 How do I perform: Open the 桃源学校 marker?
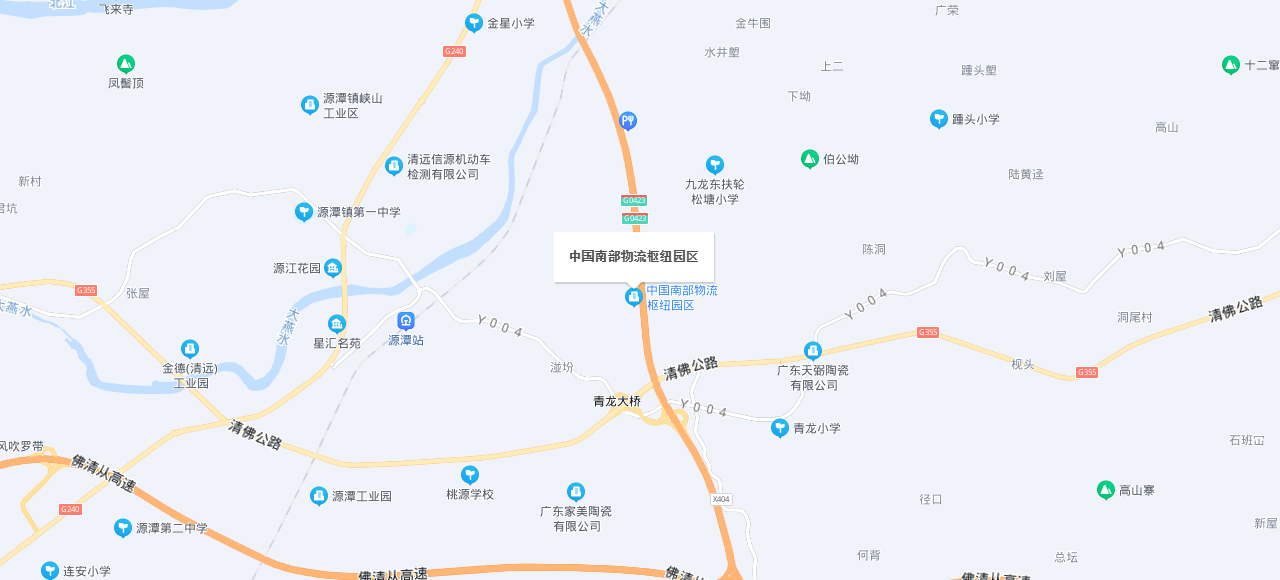[x=470, y=475]
